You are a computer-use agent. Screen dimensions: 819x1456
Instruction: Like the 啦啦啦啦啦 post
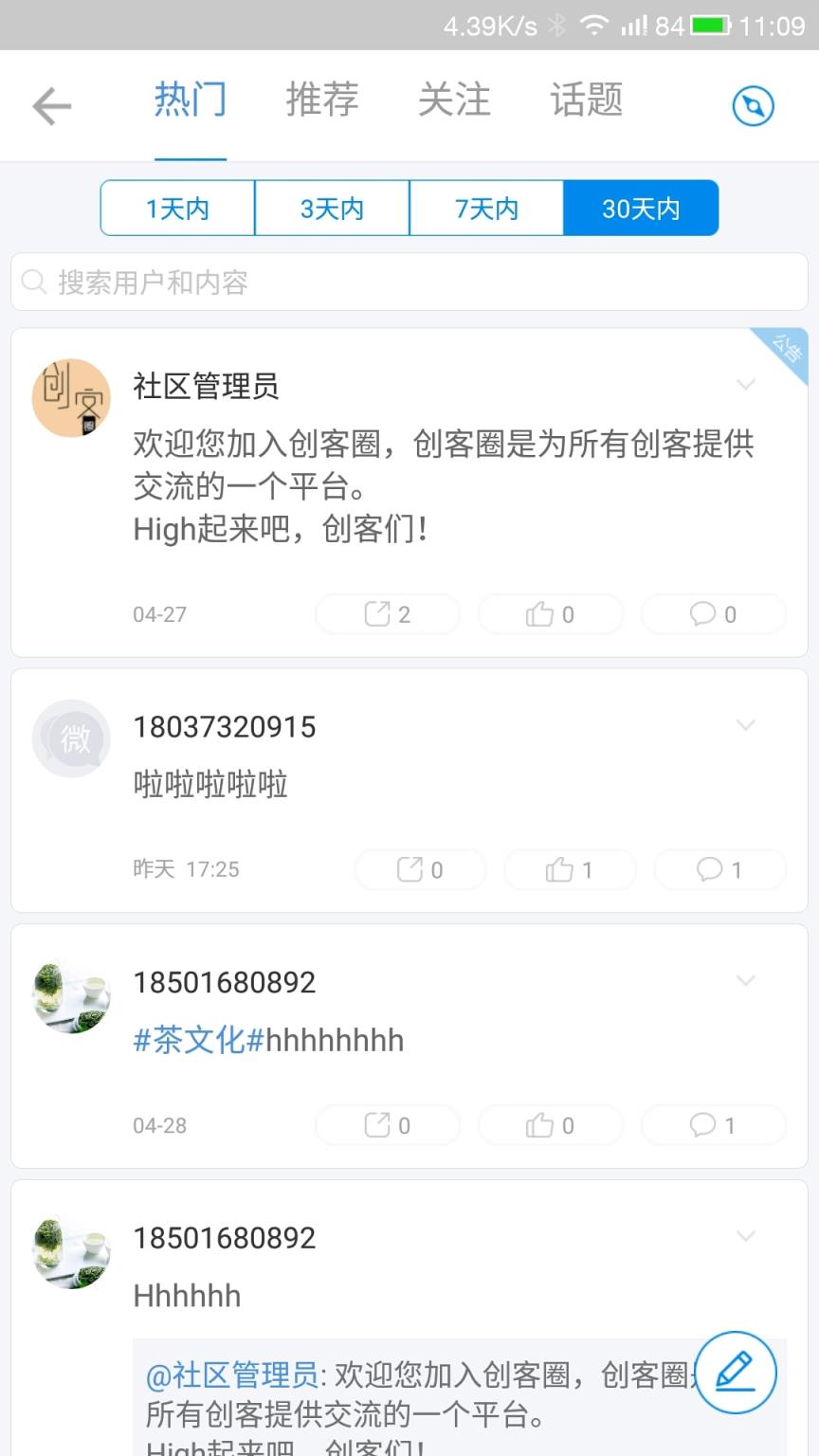(x=569, y=869)
